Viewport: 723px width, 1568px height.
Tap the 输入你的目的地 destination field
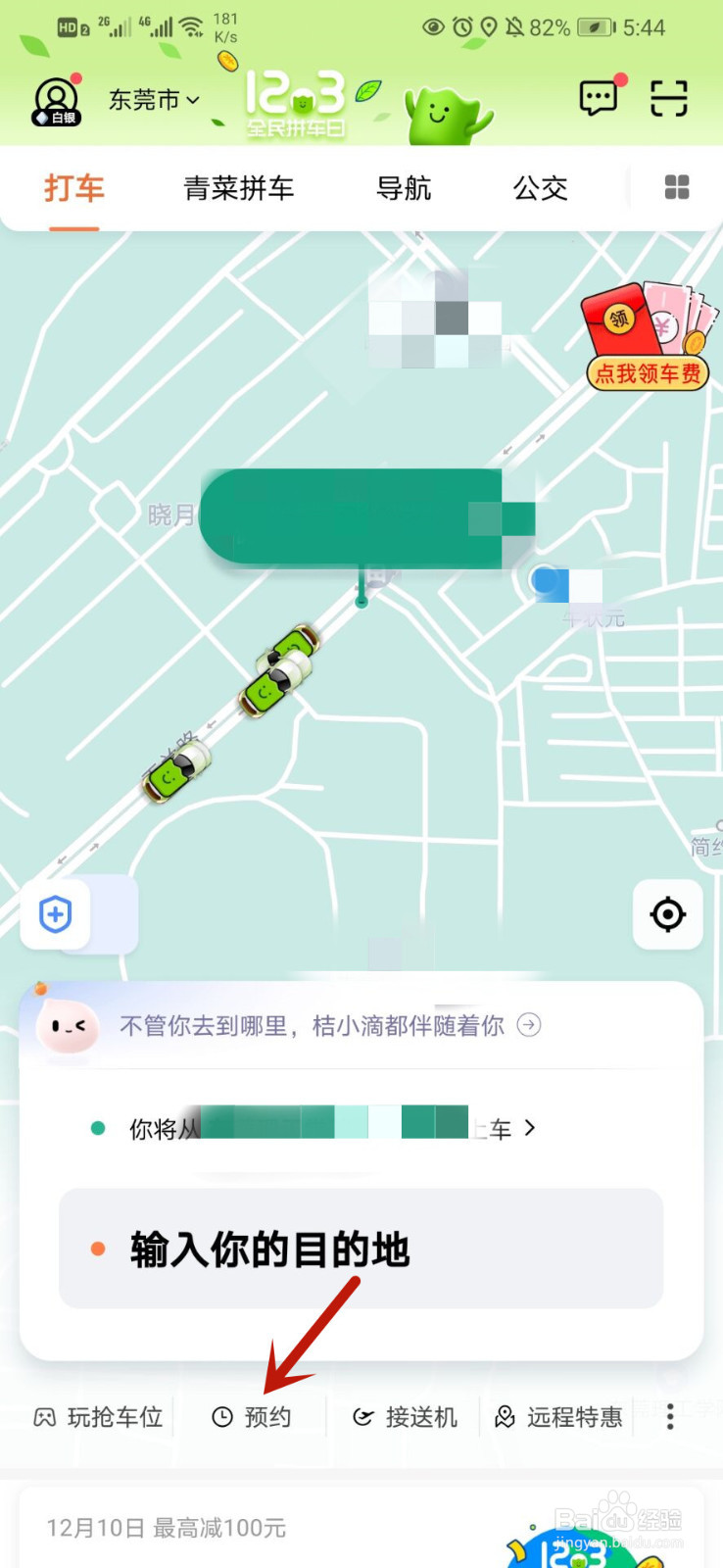point(360,1249)
